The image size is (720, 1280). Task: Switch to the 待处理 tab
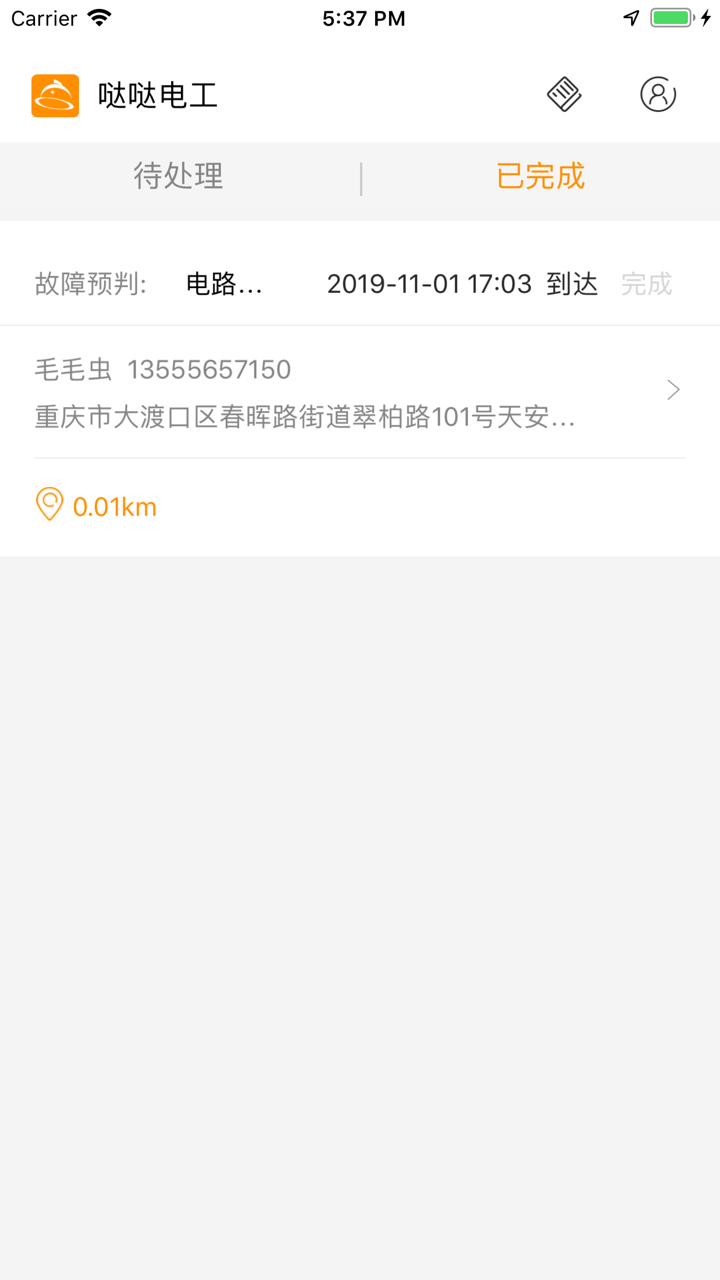[x=178, y=176]
